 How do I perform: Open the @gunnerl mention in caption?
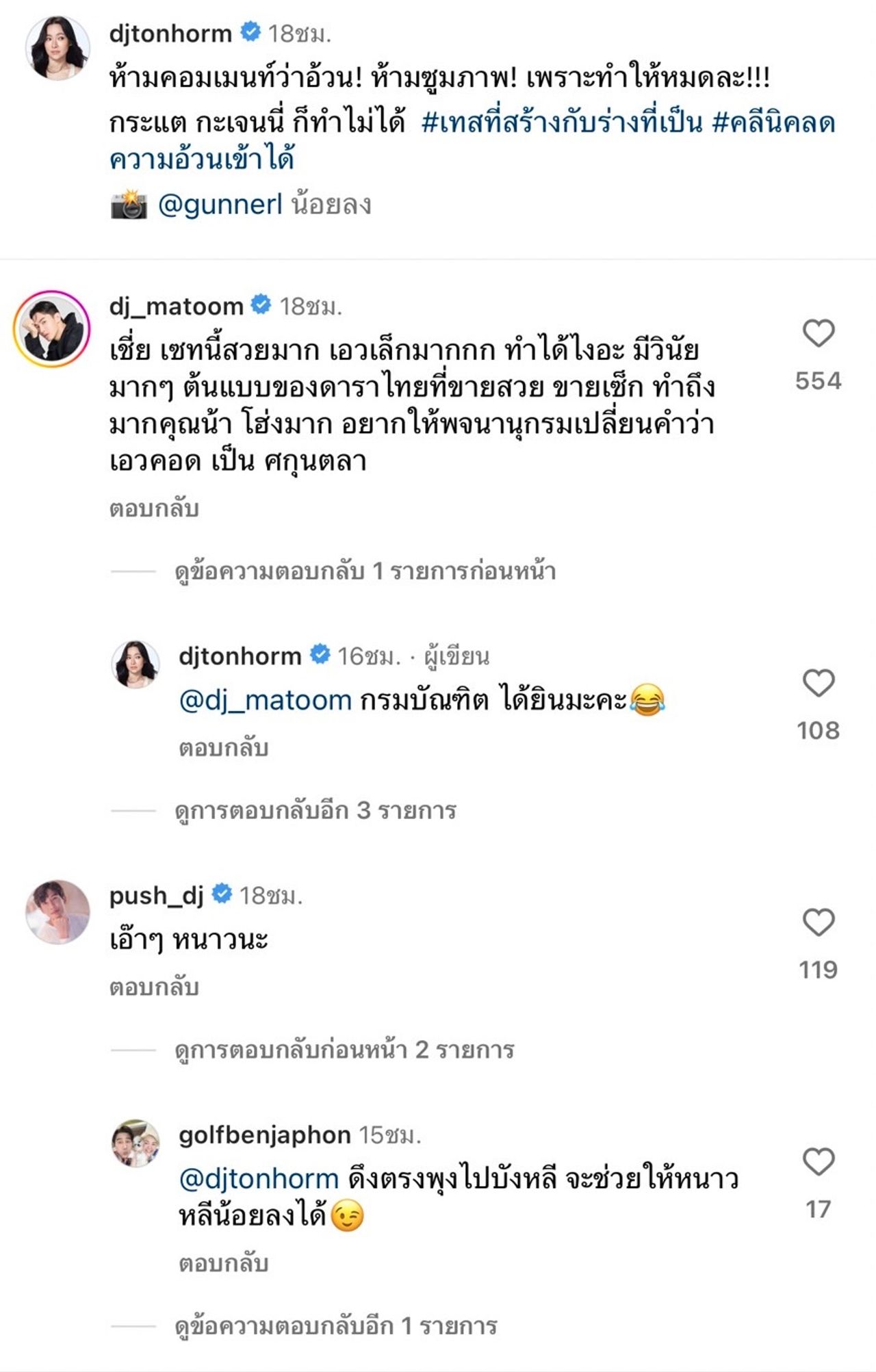[220, 205]
